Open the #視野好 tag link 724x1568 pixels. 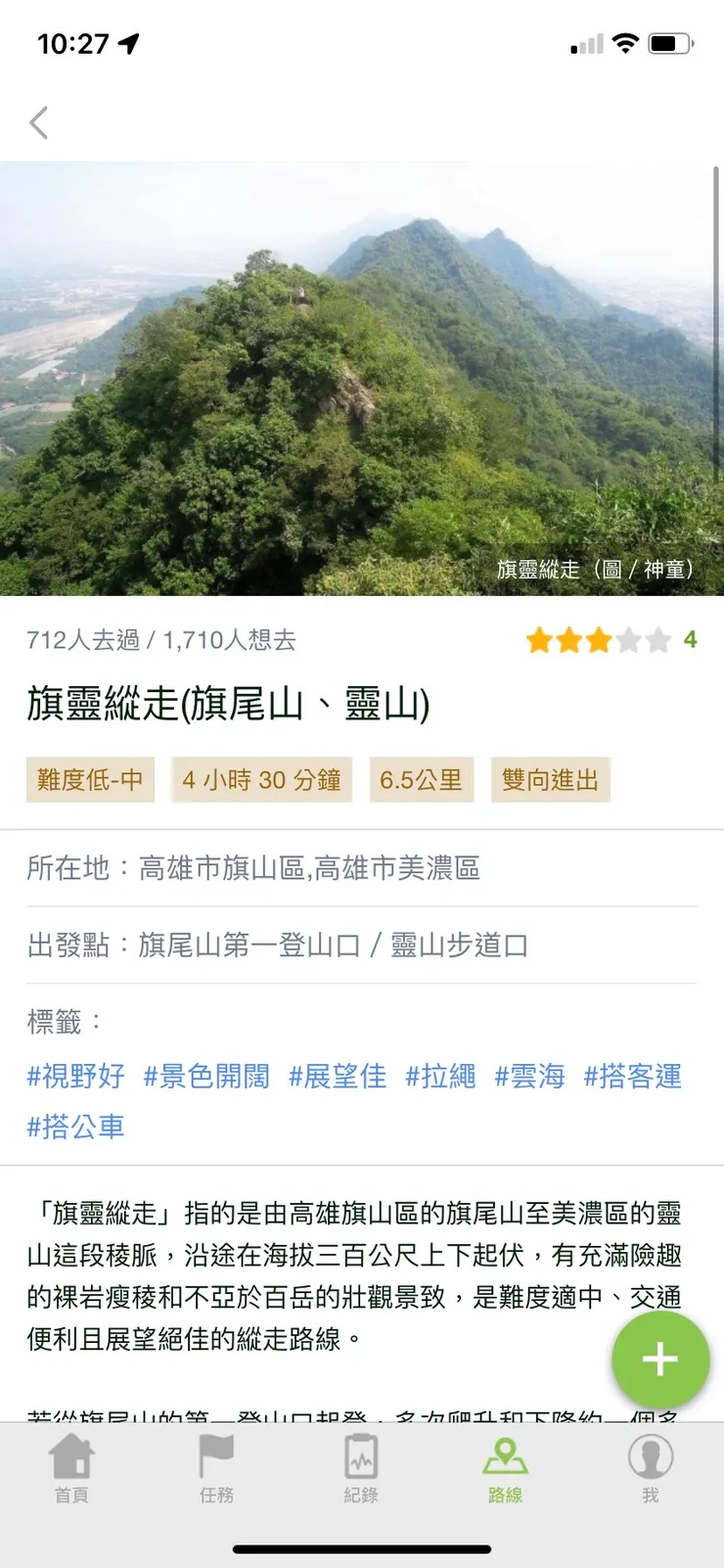pos(74,1076)
